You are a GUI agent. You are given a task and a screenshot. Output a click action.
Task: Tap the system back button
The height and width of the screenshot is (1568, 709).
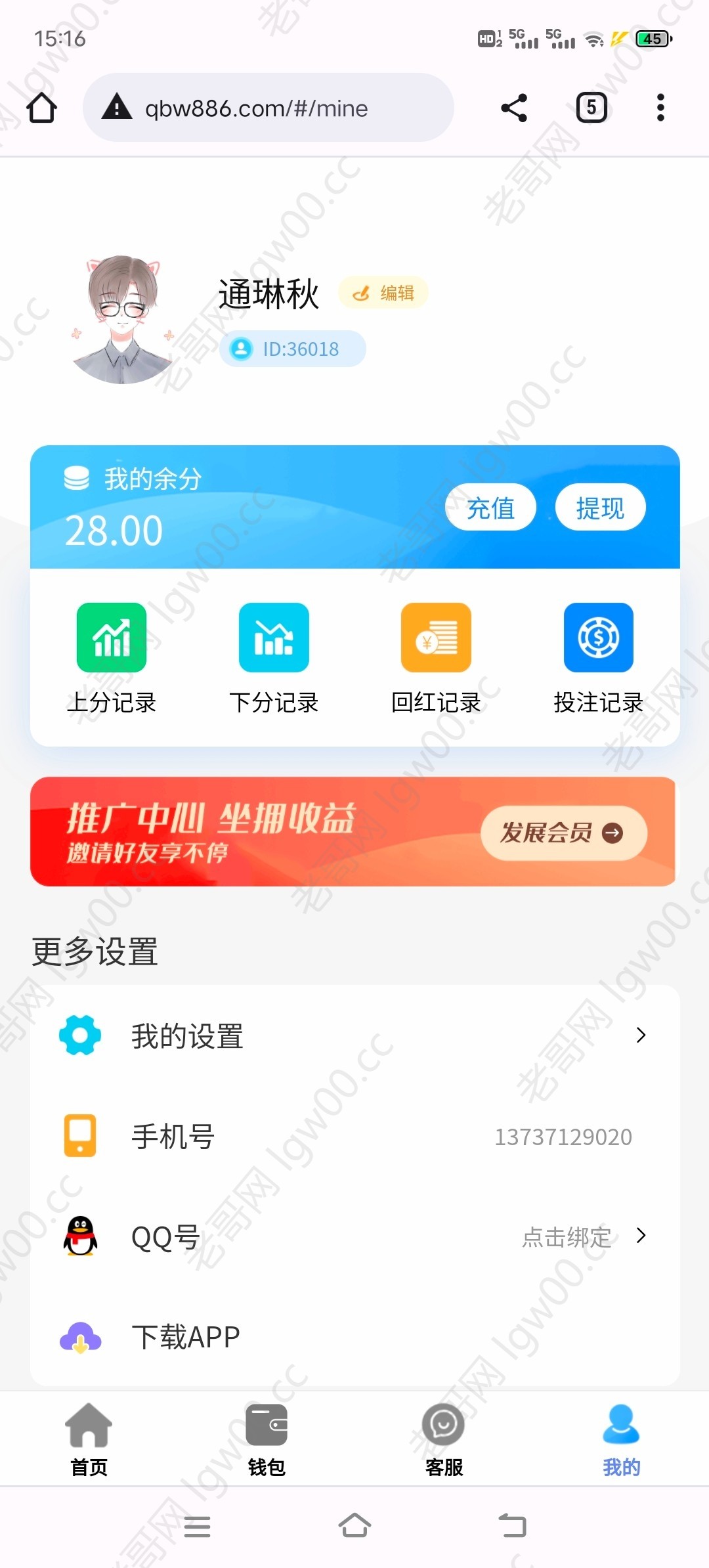coord(513,1526)
